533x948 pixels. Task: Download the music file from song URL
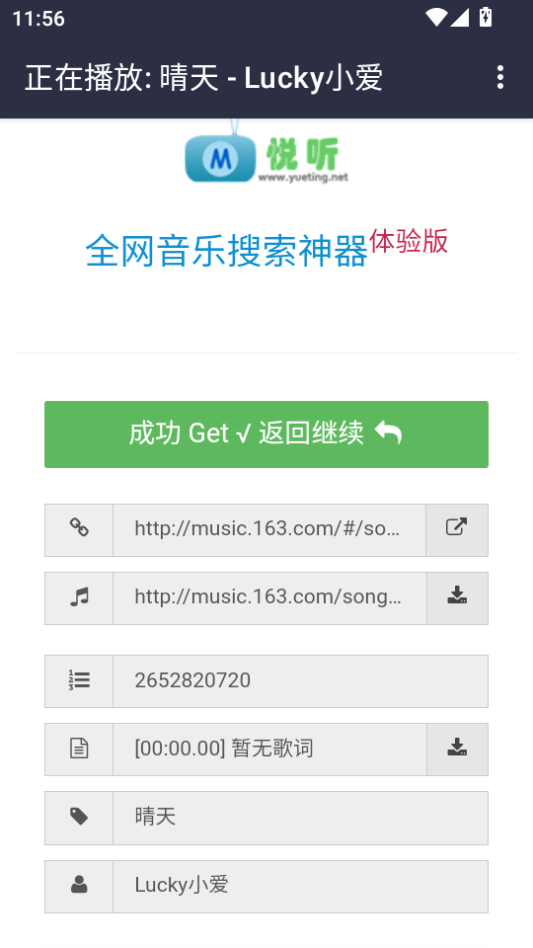tap(457, 598)
